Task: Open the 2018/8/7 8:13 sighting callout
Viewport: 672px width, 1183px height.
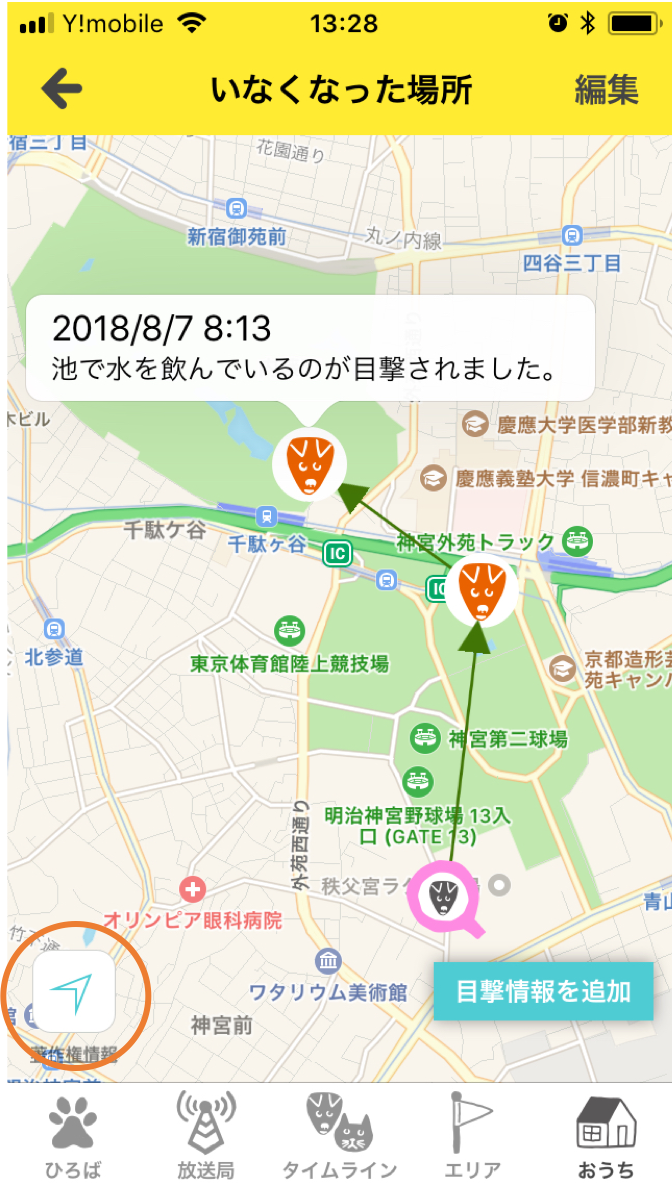Action: click(310, 348)
